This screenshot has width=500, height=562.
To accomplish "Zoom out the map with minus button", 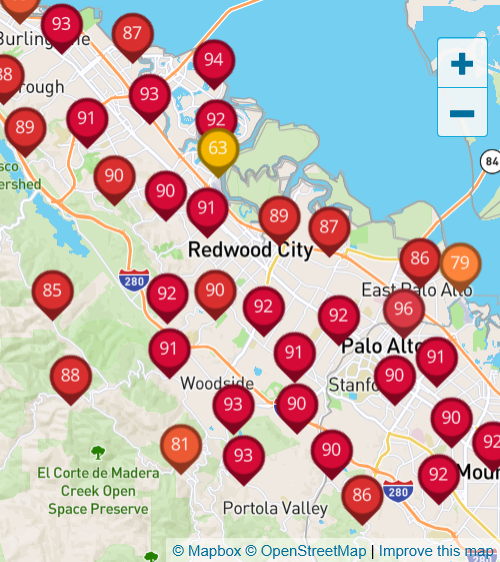I will 462,112.
